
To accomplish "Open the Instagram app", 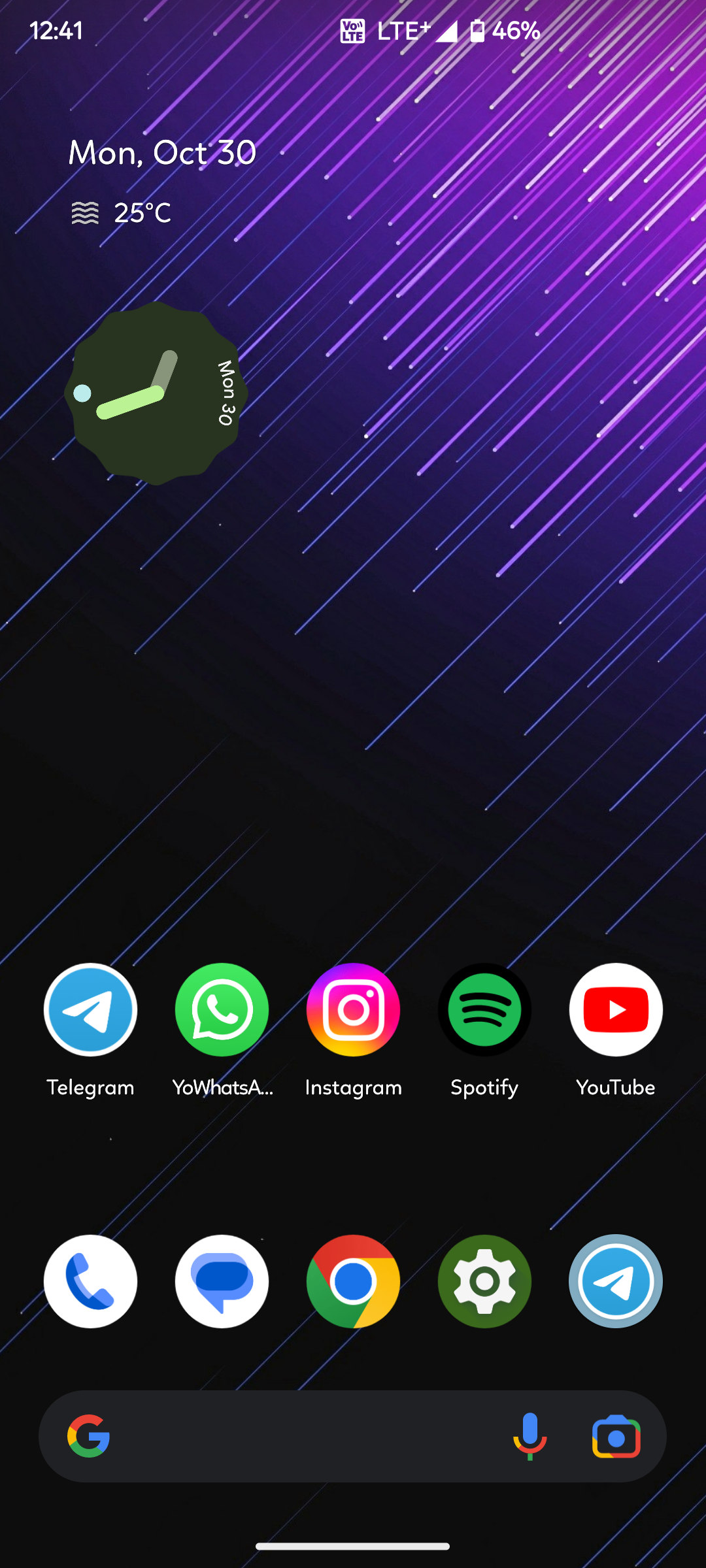I will tap(353, 1010).
